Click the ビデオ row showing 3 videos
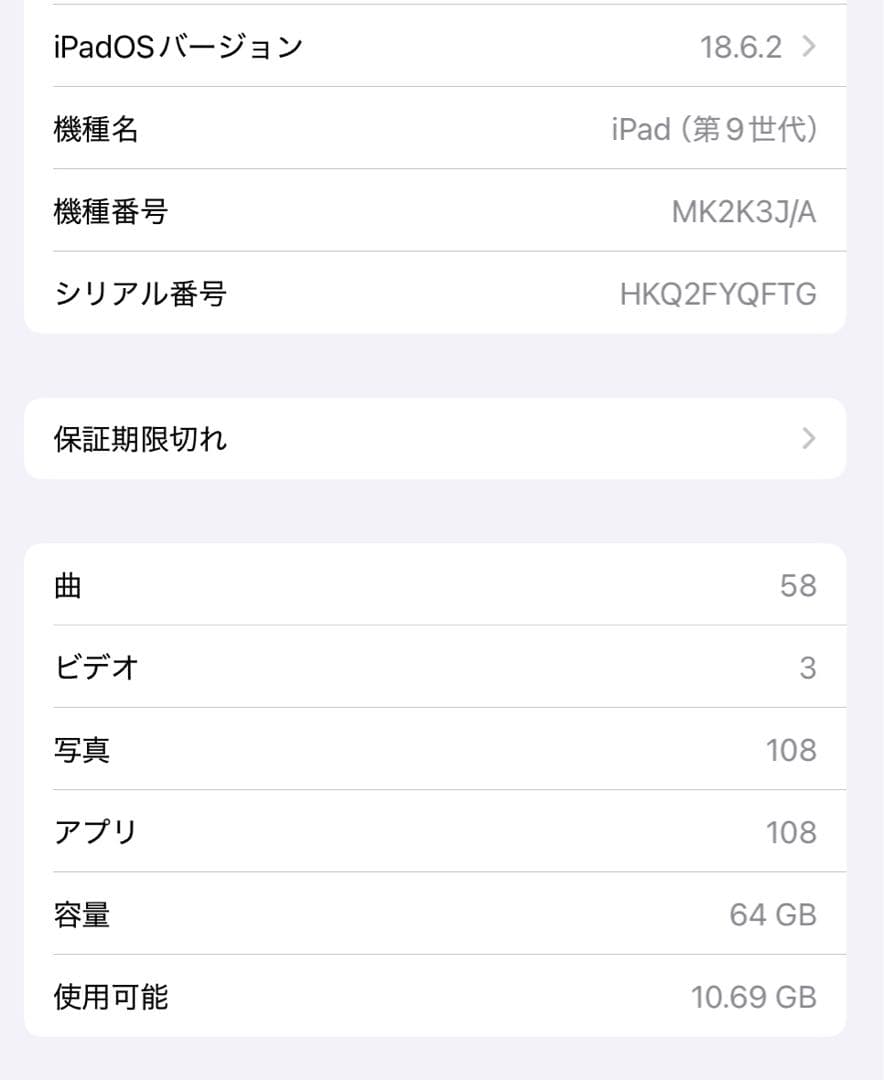The image size is (884, 1080). coord(440,668)
